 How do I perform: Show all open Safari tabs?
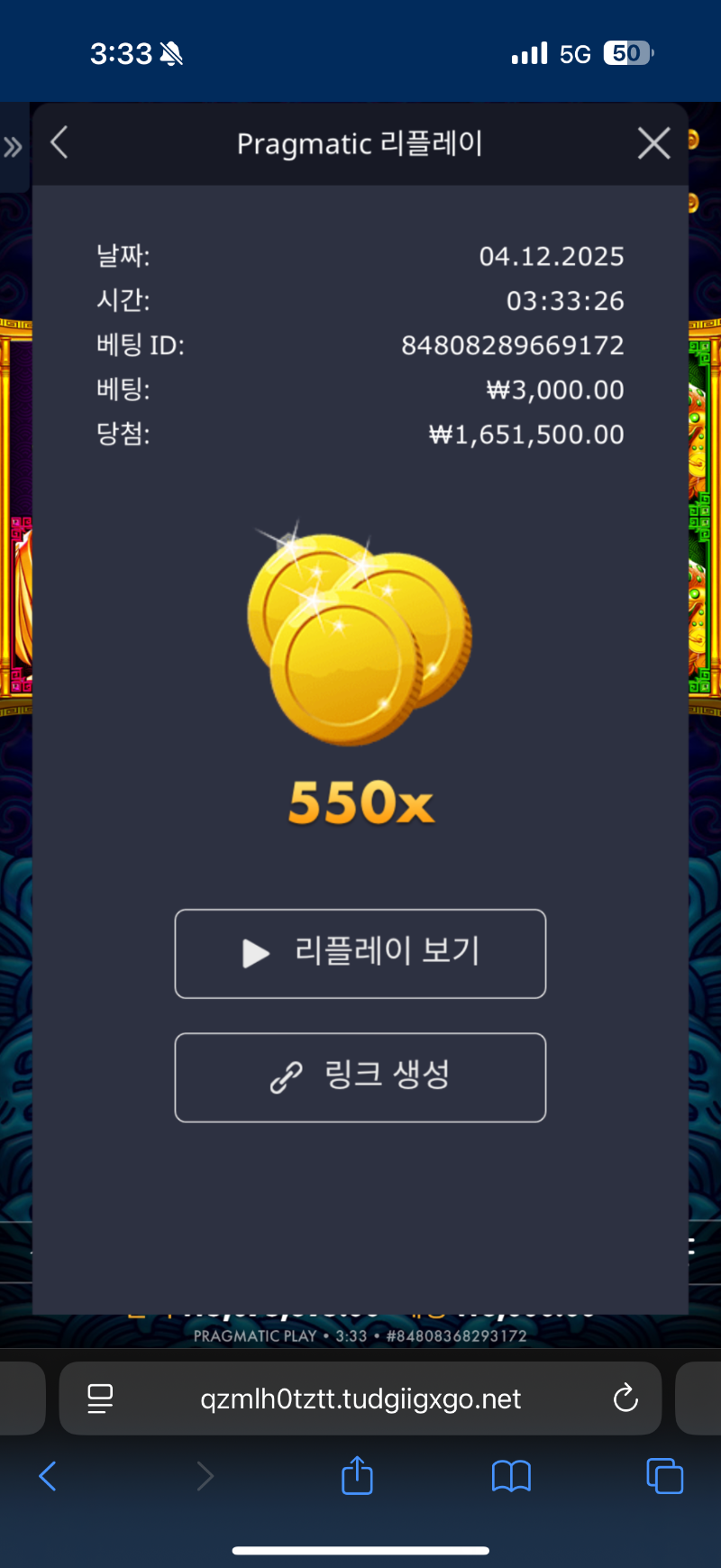click(x=664, y=1476)
